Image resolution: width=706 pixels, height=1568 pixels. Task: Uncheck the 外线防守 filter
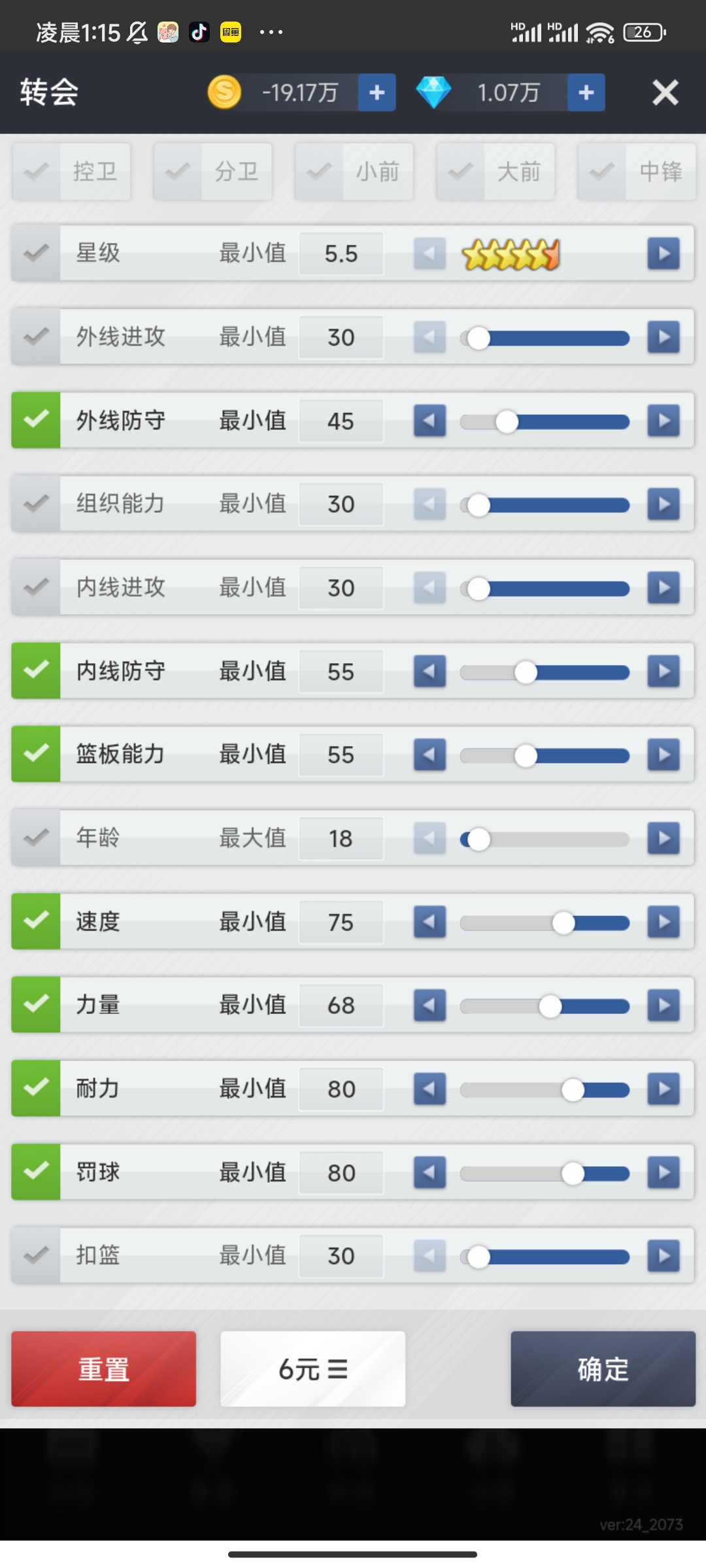[37, 420]
